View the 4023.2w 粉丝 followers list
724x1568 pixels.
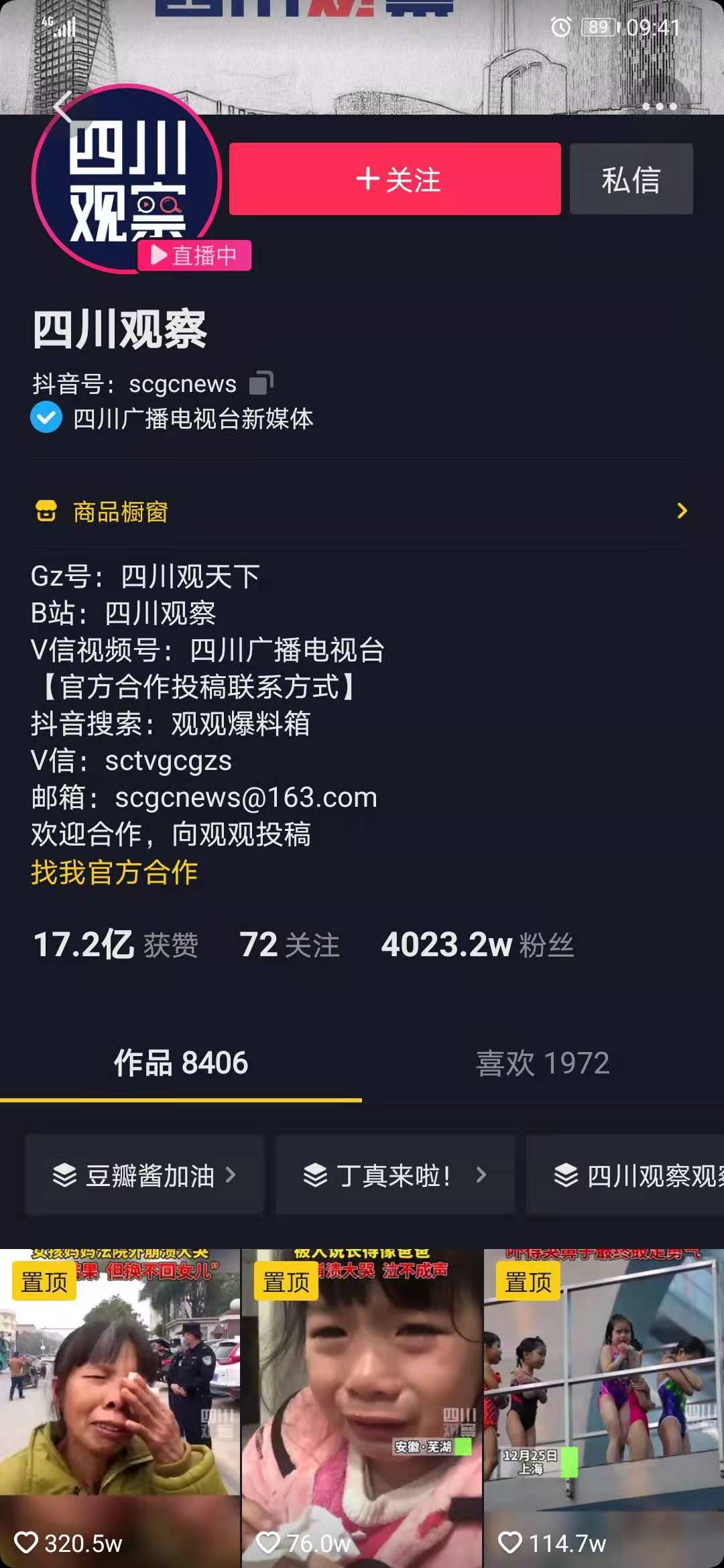[x=477, y=945]
